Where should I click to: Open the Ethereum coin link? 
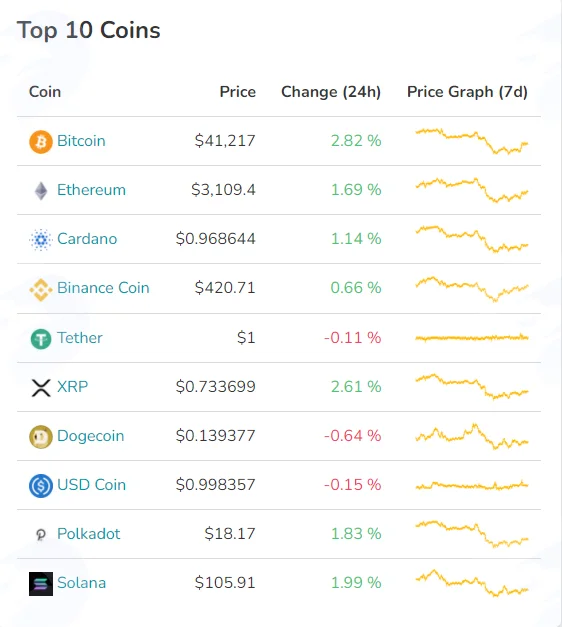pos(91,190)
